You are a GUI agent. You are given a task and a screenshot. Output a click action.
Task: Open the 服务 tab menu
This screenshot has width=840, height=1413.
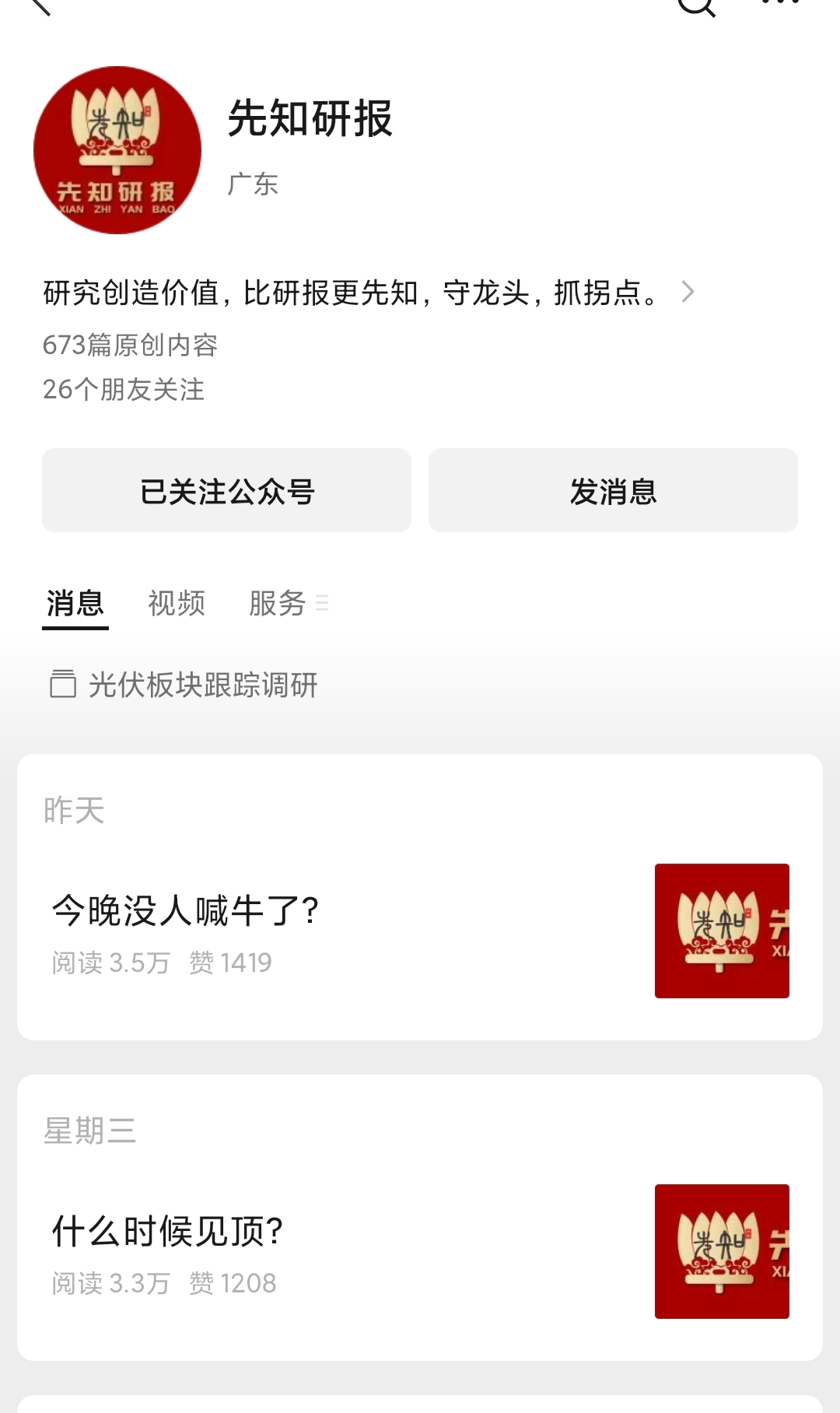point(288,603)
